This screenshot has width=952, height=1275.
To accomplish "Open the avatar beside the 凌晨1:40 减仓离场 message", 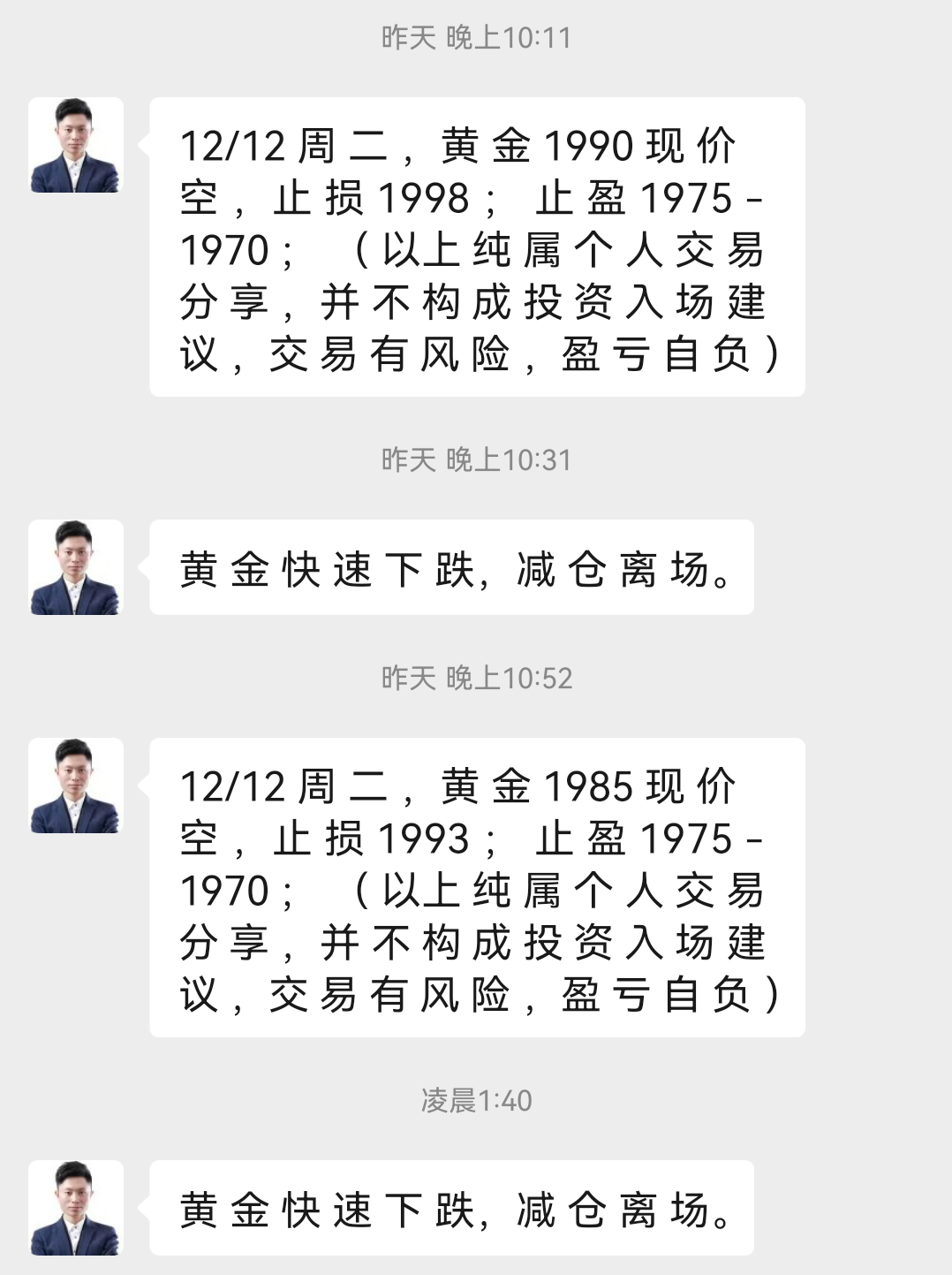I will click(76, 1208).
